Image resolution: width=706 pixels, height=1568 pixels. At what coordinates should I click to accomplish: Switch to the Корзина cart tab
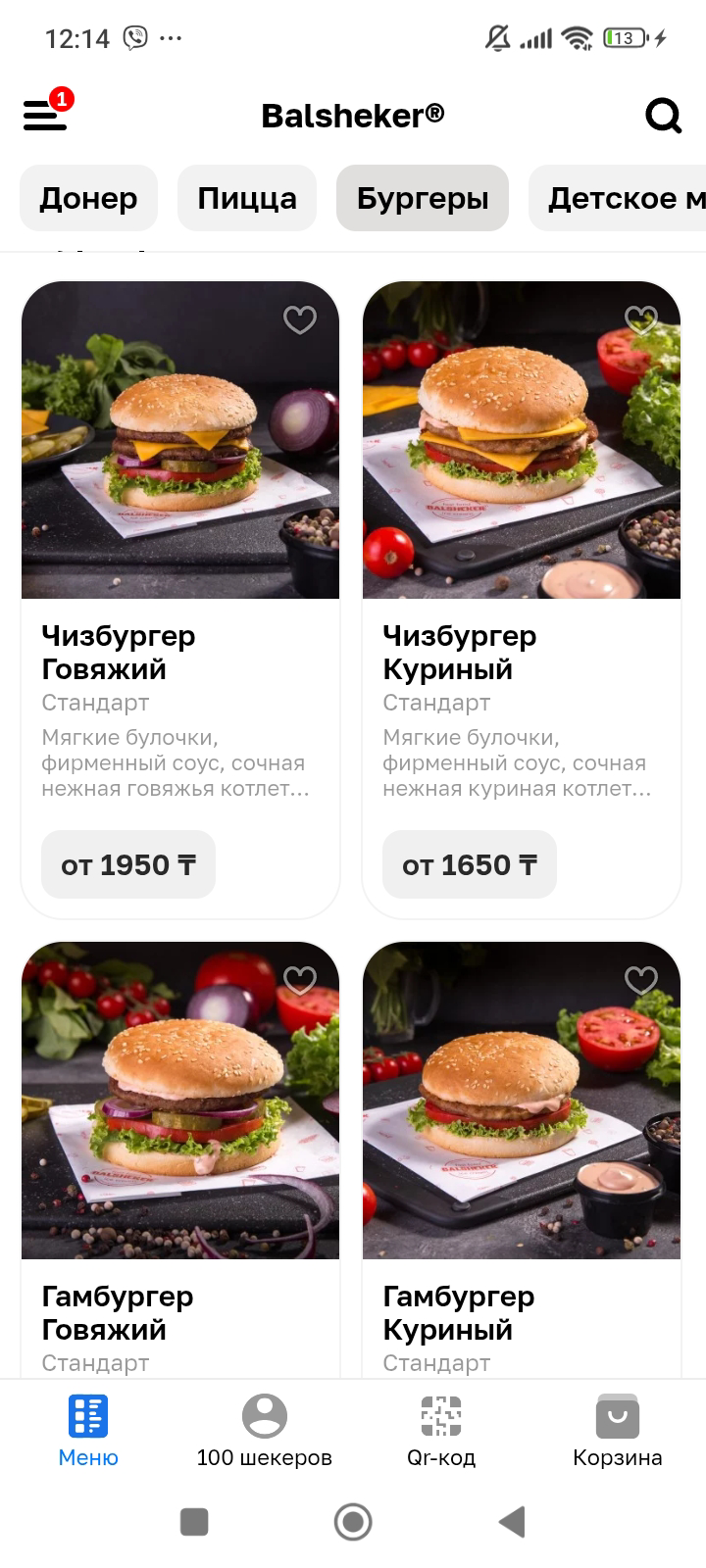tap(618, 1431)
